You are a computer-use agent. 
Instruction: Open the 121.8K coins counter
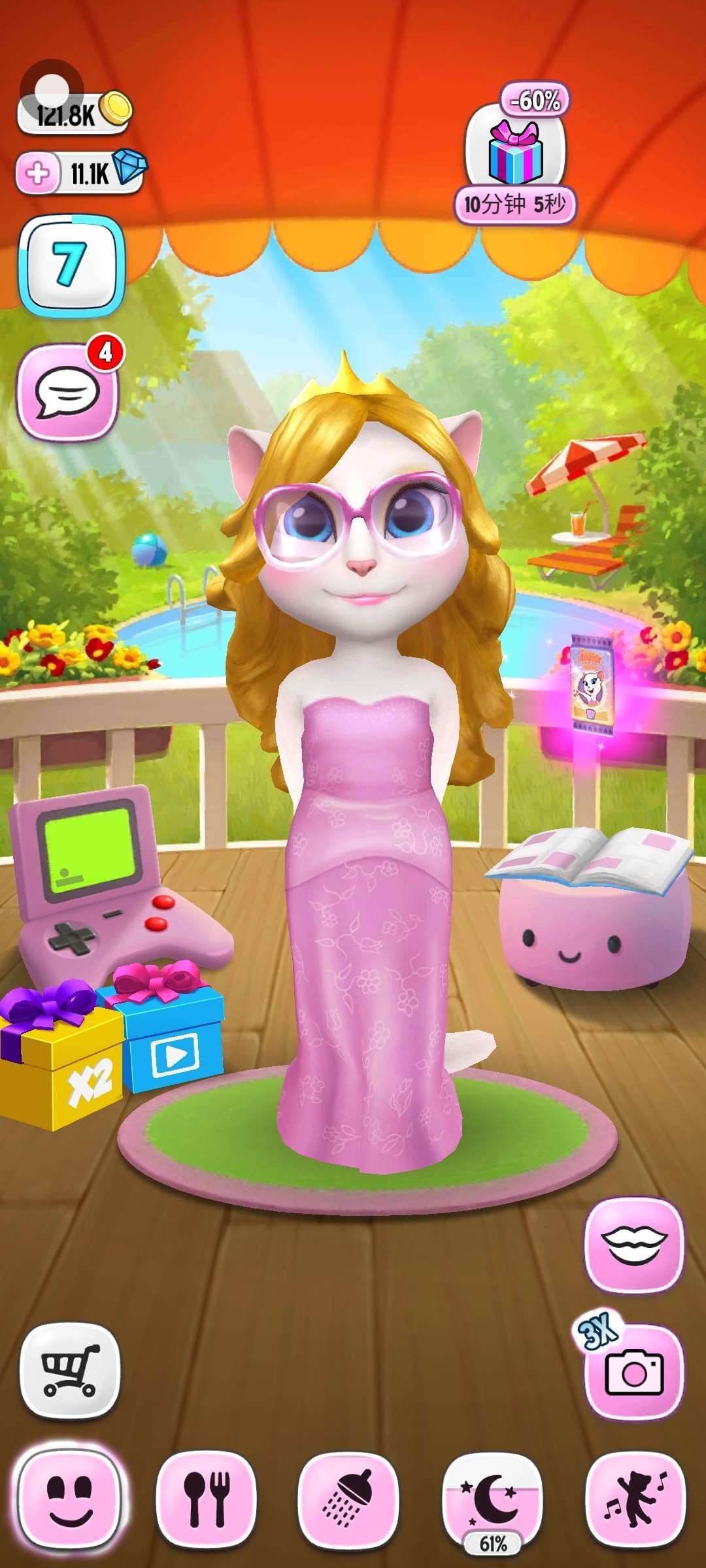tap(73, 114)
